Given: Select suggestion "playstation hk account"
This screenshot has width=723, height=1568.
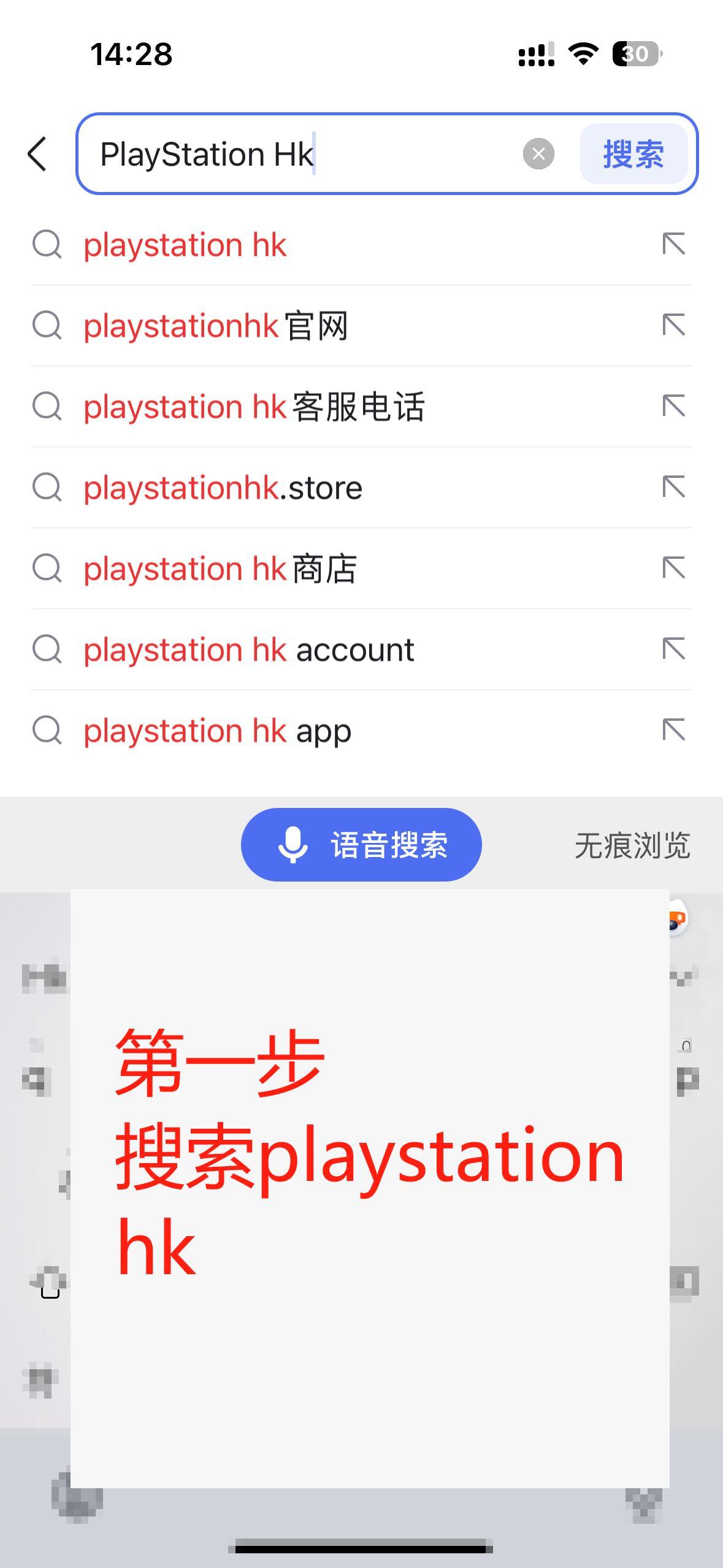Looking at the screenshot, I should point(248,649).
